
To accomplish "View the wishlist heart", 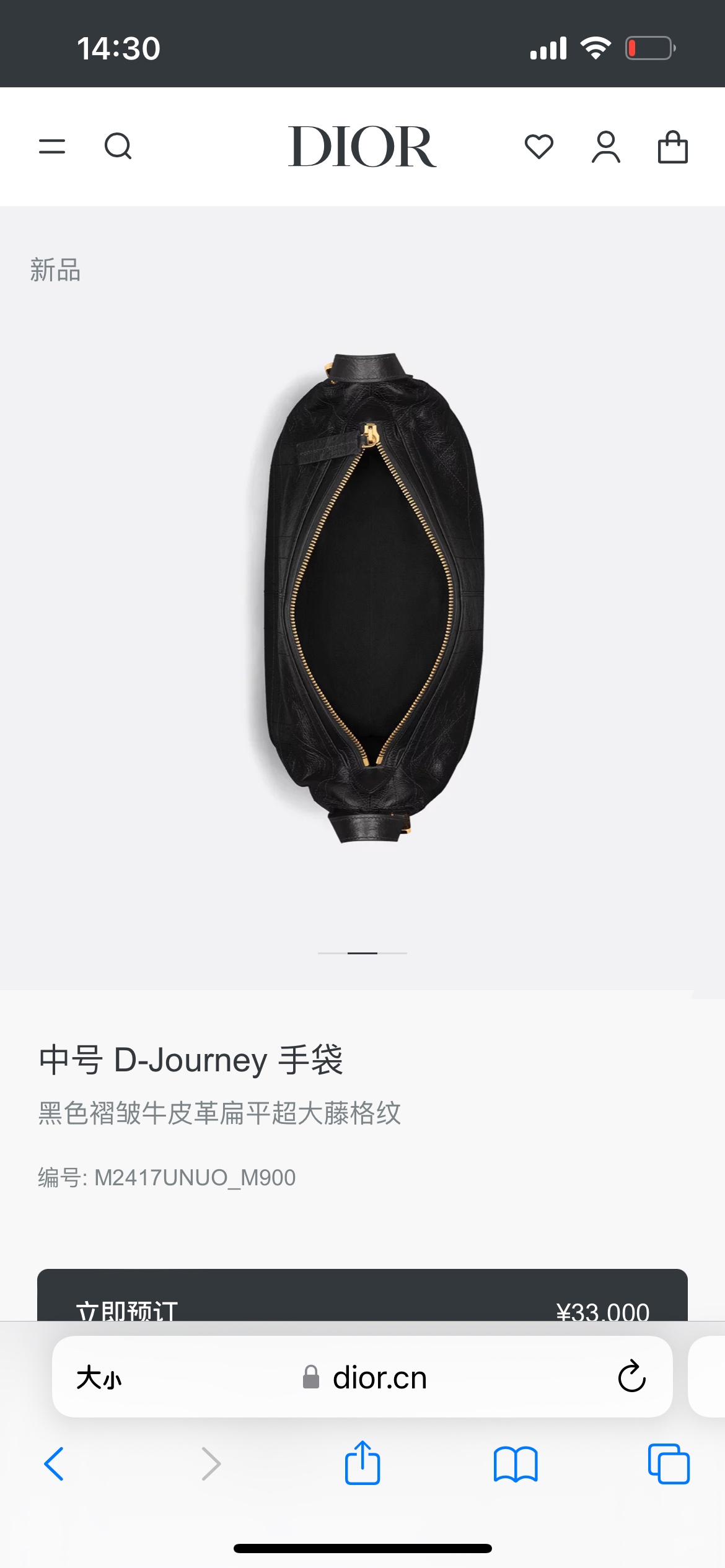I will (538, 147).
